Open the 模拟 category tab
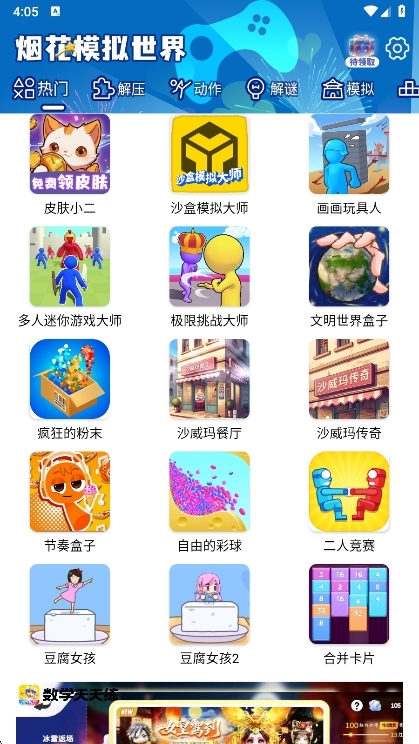Viewport: 419px width, 744px height. click(x=348, y=89)
